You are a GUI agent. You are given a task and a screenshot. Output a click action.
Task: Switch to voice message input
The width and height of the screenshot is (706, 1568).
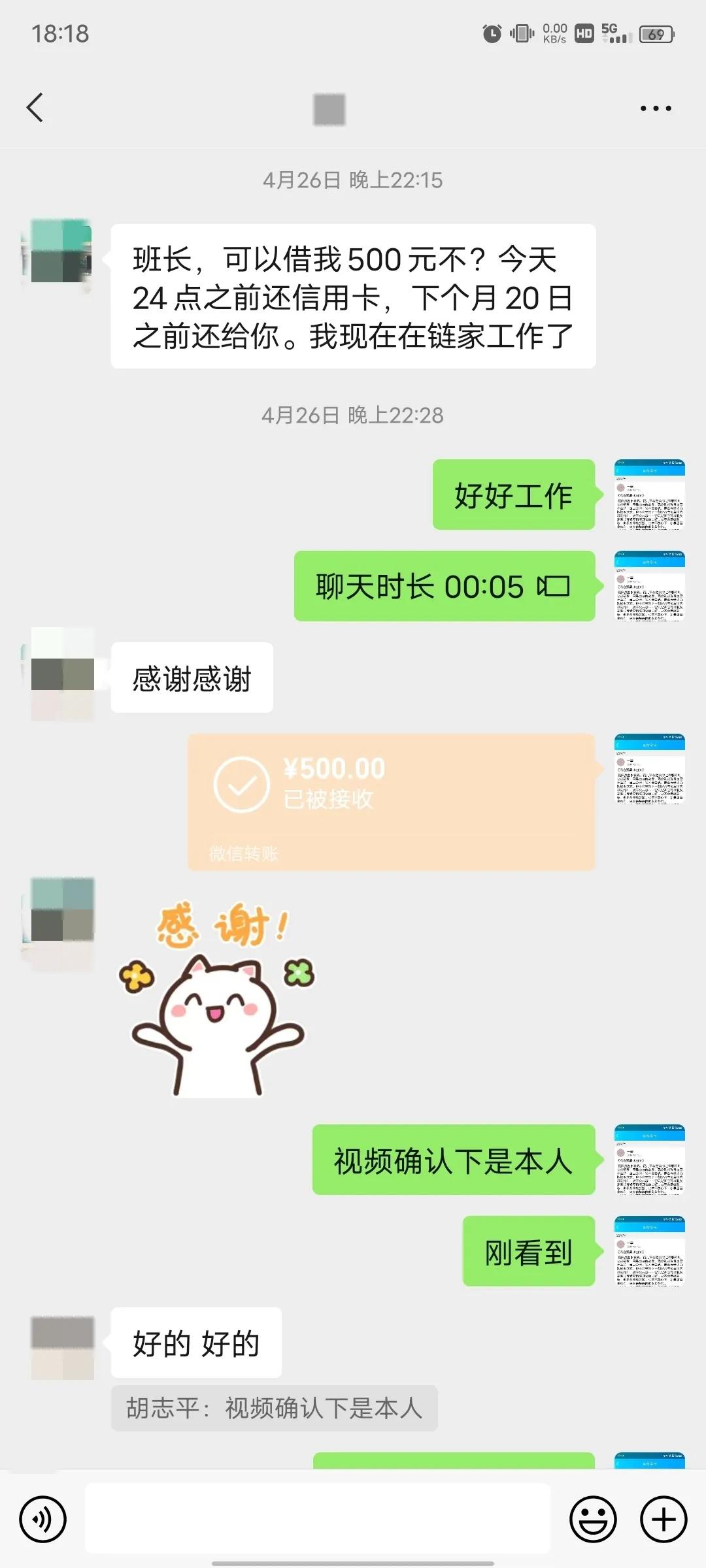pyautogui.click(x=43, y=1519)
